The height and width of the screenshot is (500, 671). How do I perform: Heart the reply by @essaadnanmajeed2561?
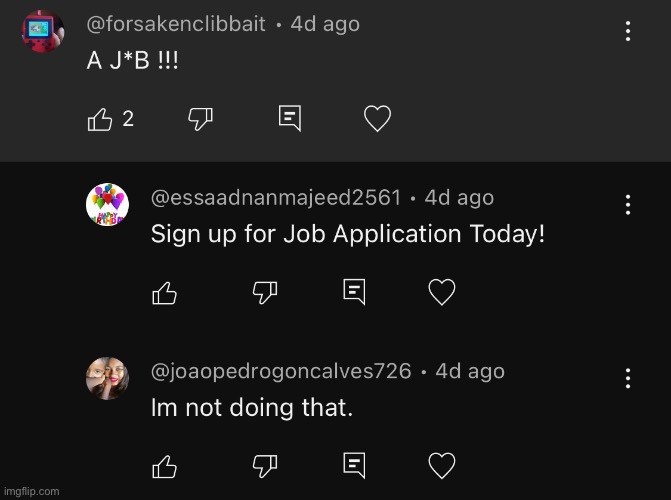tap(441, 293)
